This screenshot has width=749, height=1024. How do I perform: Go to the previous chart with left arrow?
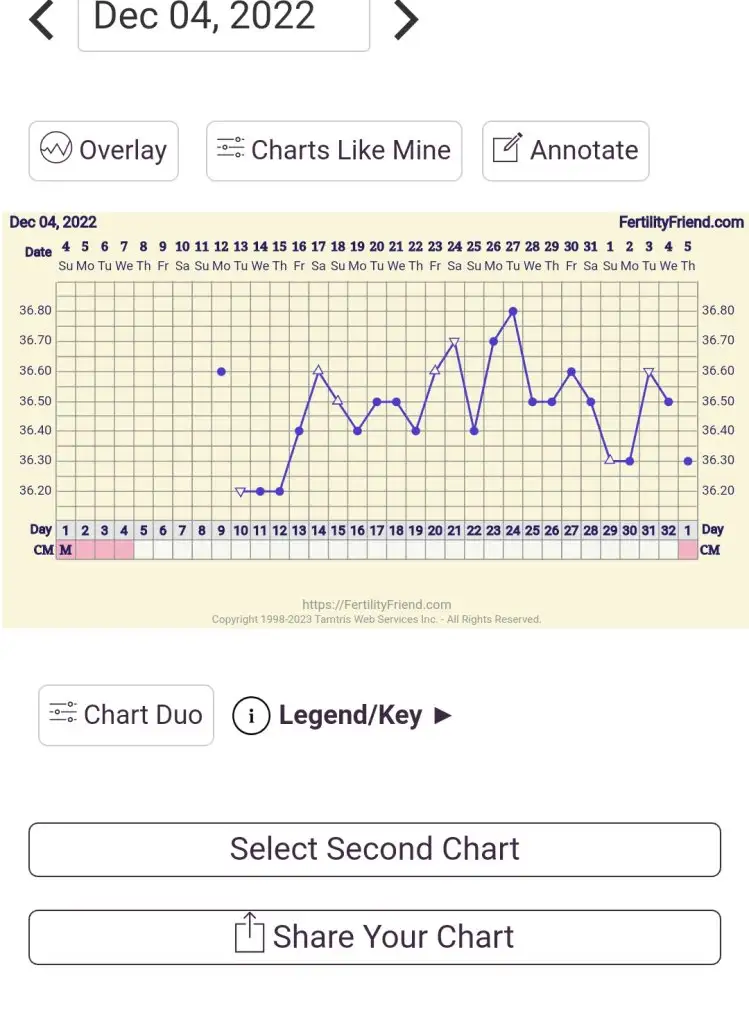41,20
